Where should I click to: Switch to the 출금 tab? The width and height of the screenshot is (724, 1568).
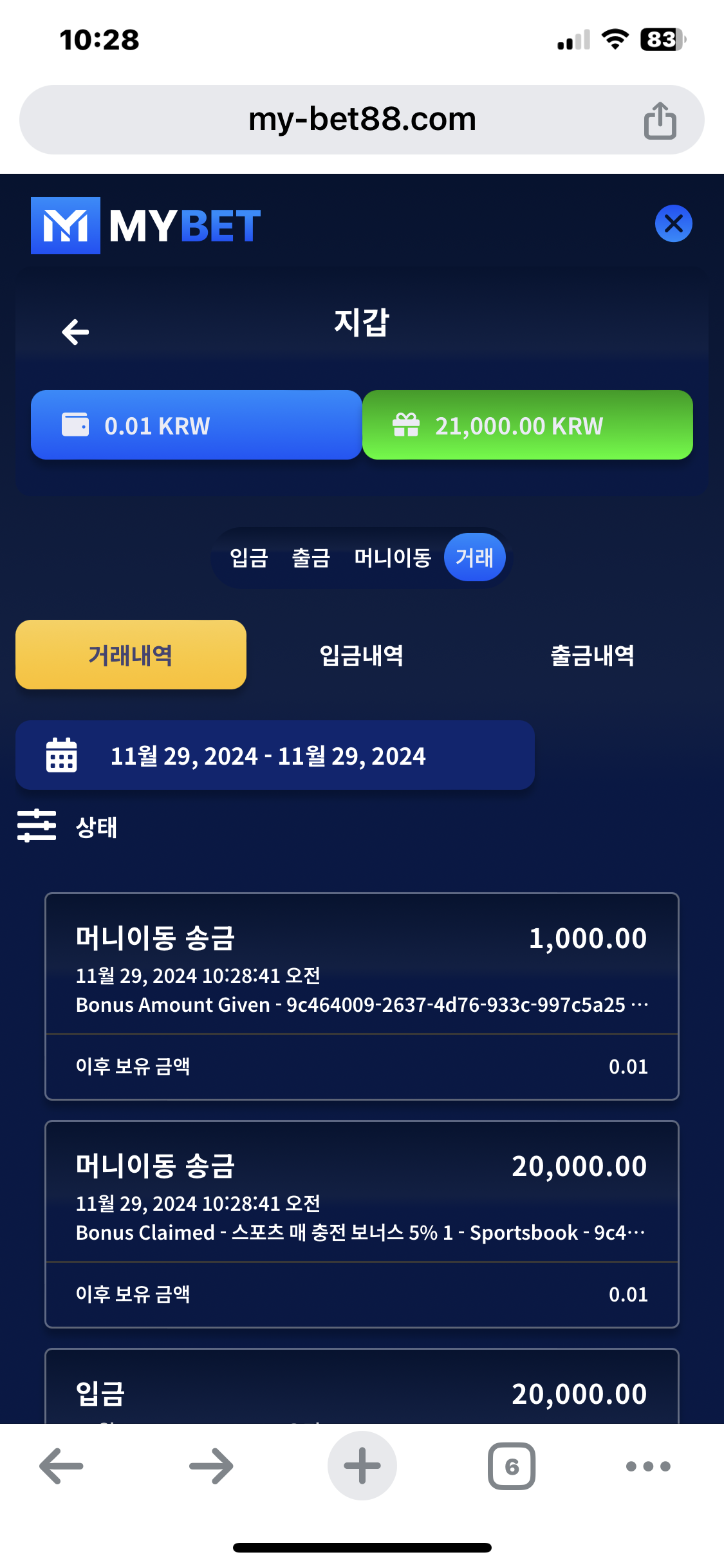pos(311,557)
